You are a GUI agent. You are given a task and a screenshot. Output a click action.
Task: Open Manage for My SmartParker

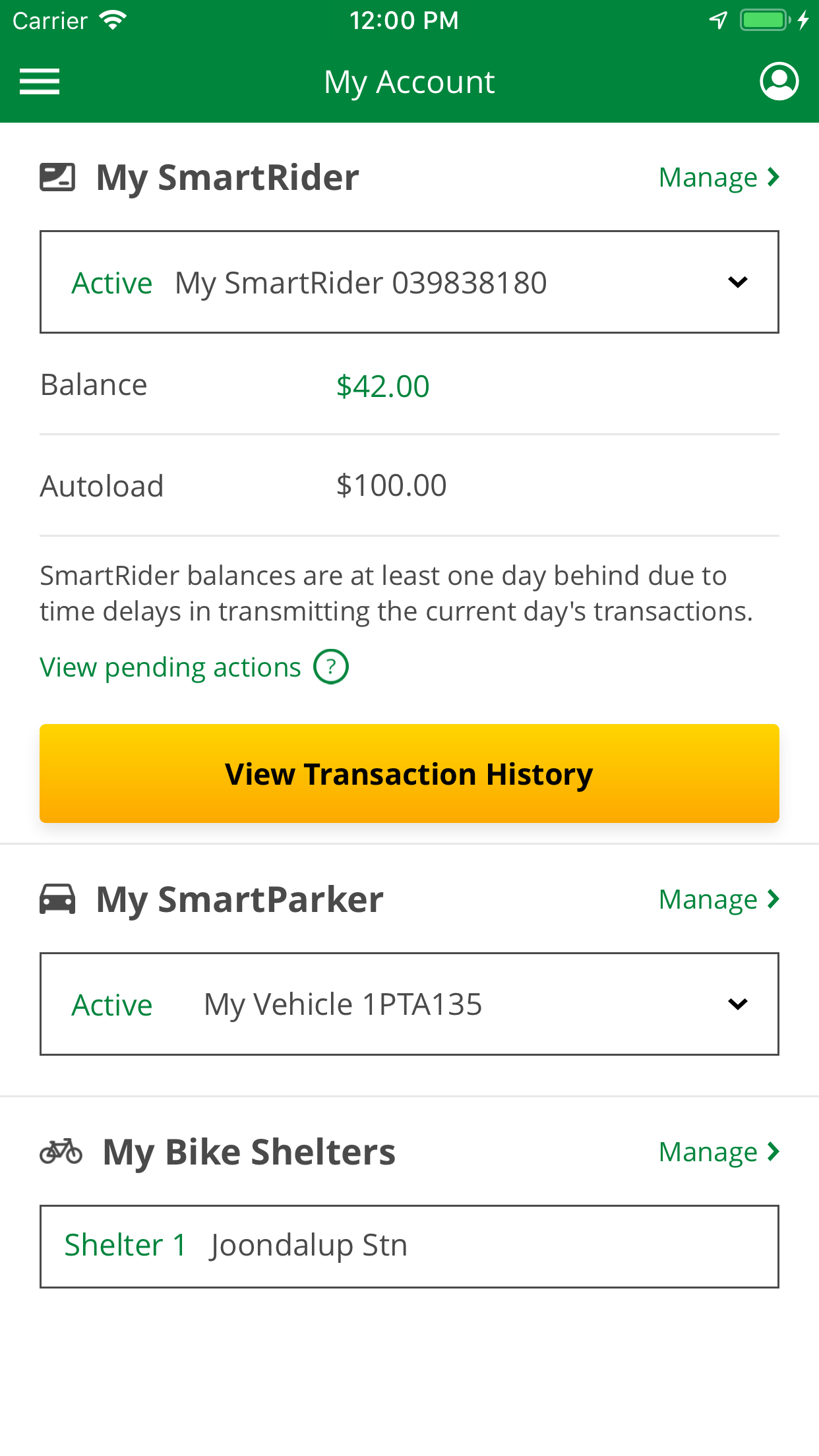708,898
